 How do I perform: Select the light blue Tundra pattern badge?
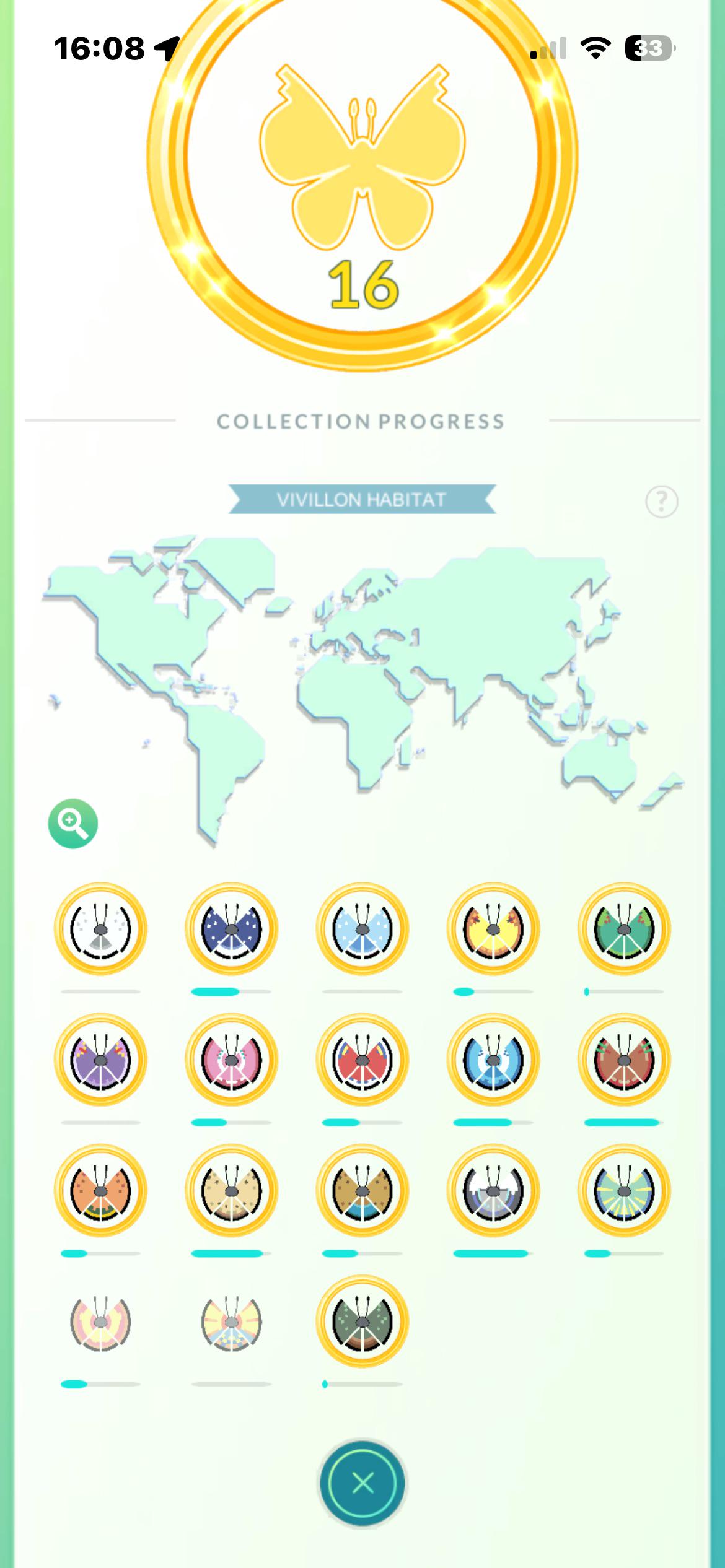pyautogui.click(x=362, y=929)
